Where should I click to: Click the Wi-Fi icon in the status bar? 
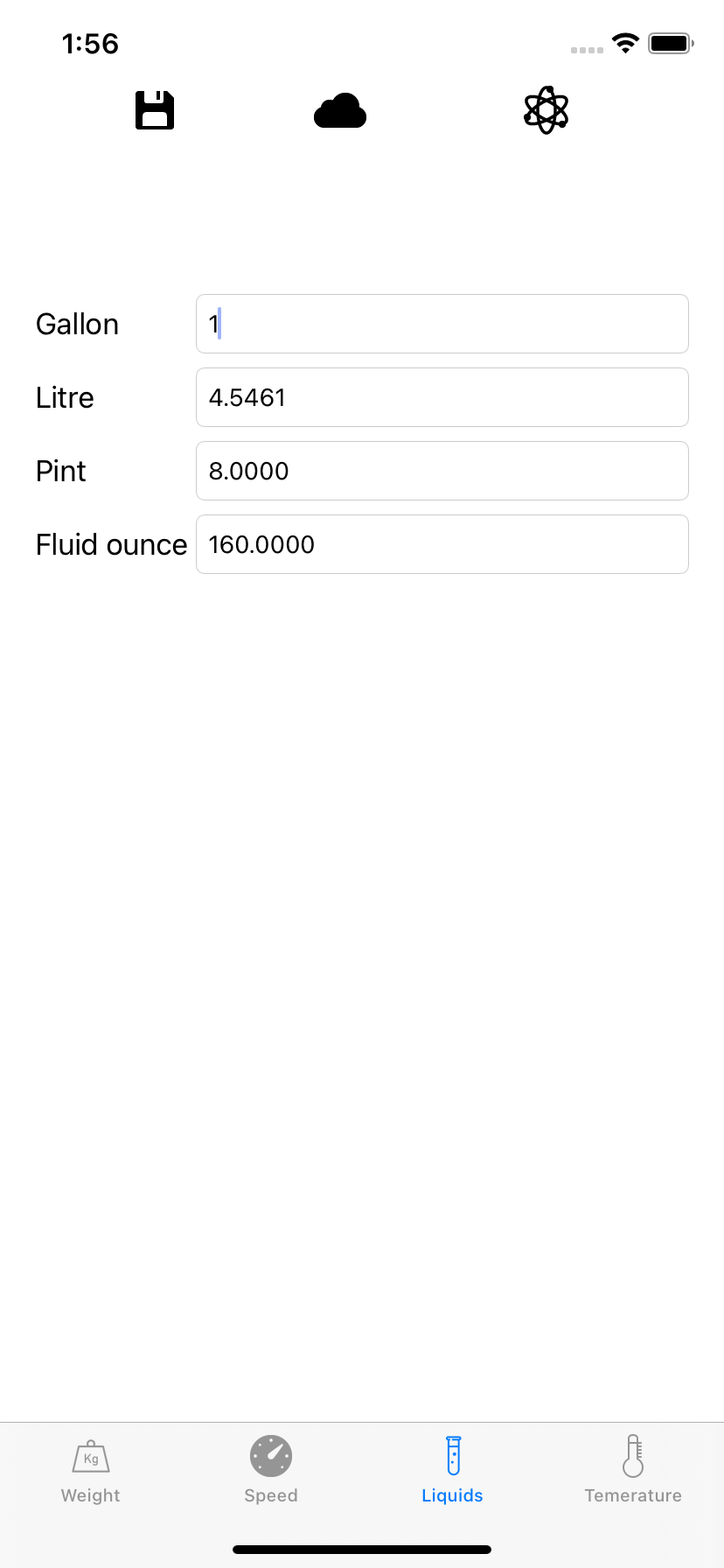[625, 43]
